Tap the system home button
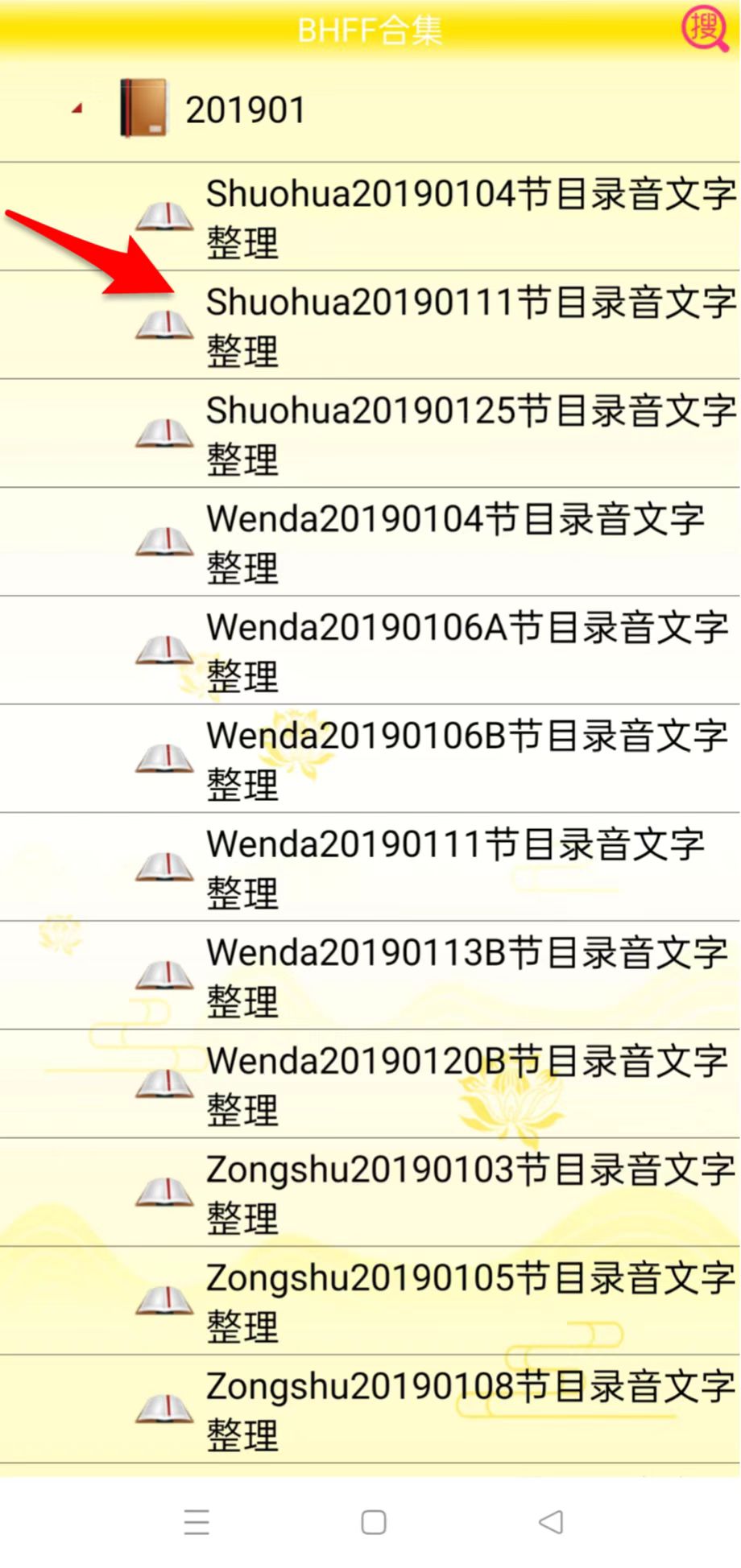 pyautogui.click(x=374, y=1522)
